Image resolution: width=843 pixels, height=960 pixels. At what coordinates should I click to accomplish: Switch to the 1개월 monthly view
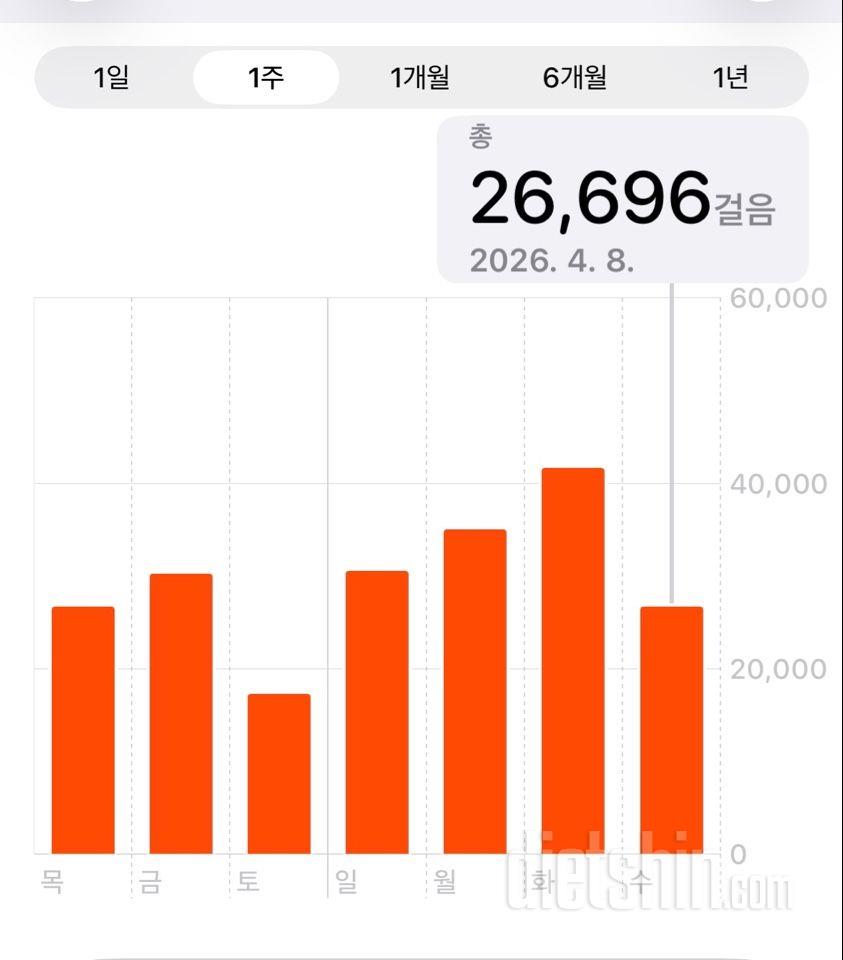pyautogui.click(x=420, y=77)
